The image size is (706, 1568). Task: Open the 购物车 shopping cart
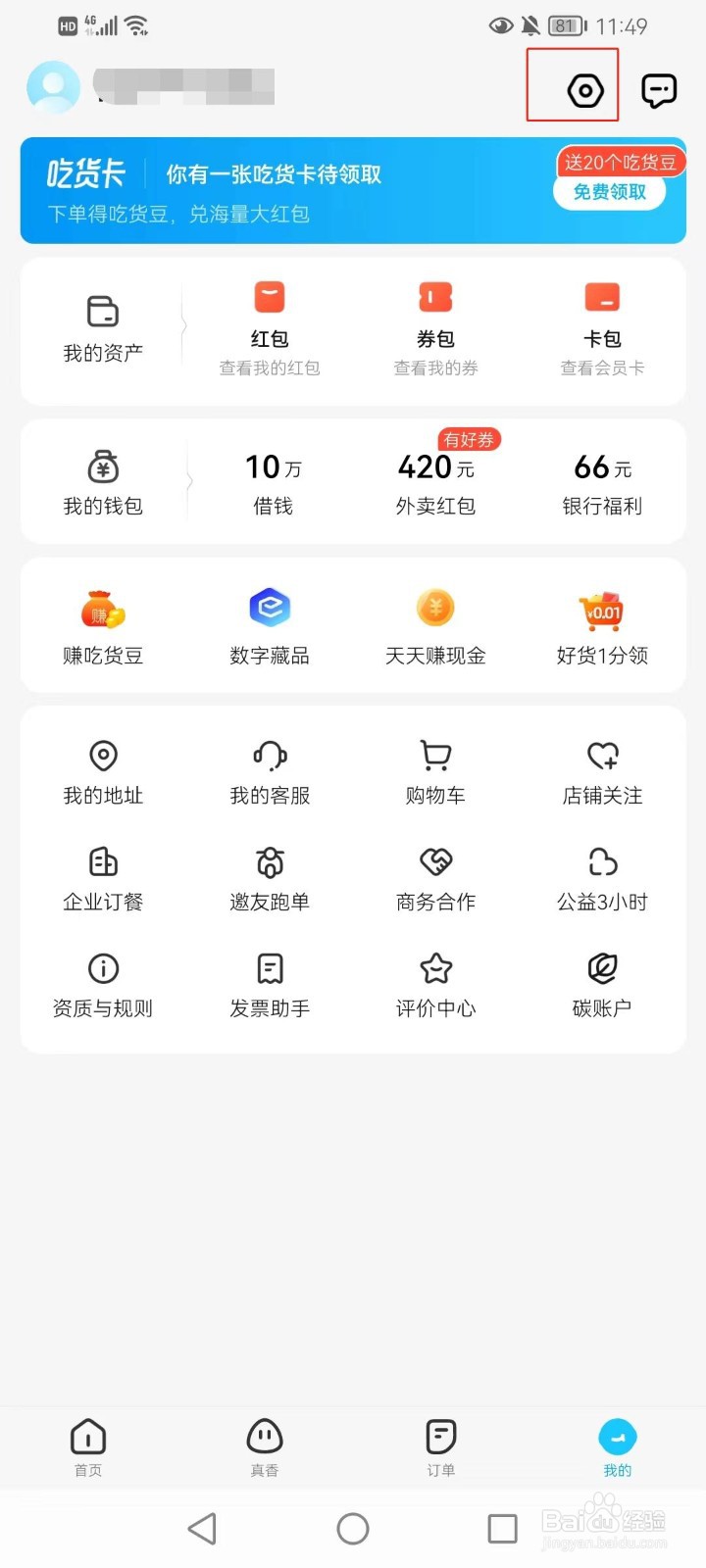434,769
